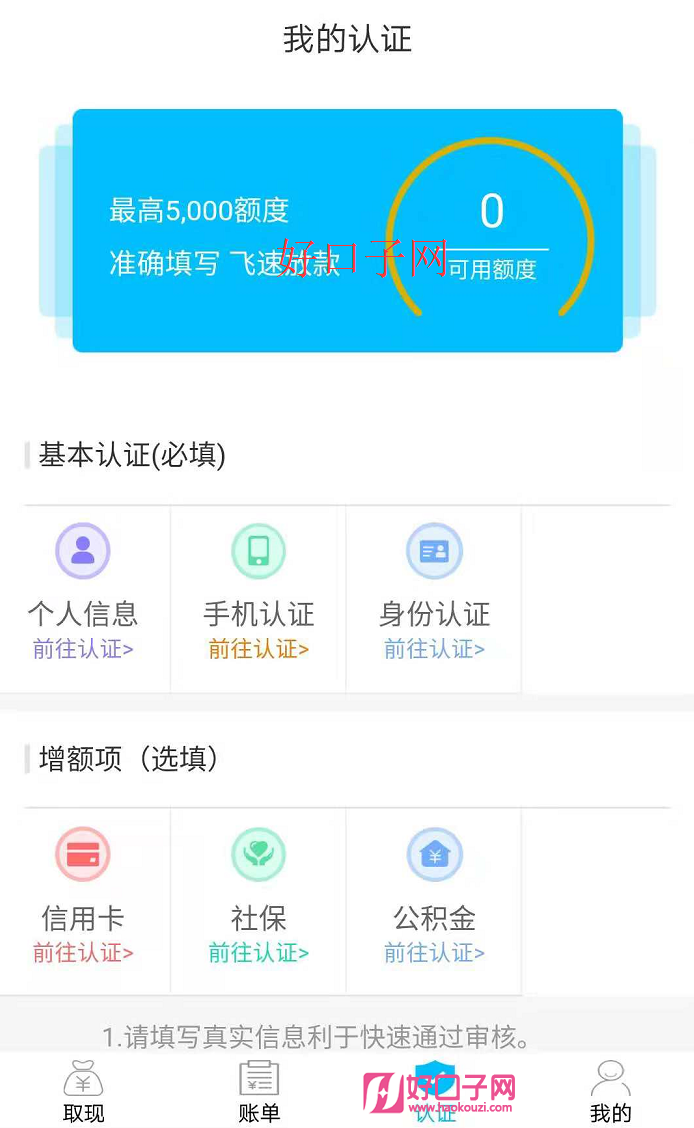Switch to the 账单 tab

point(259,1091)
